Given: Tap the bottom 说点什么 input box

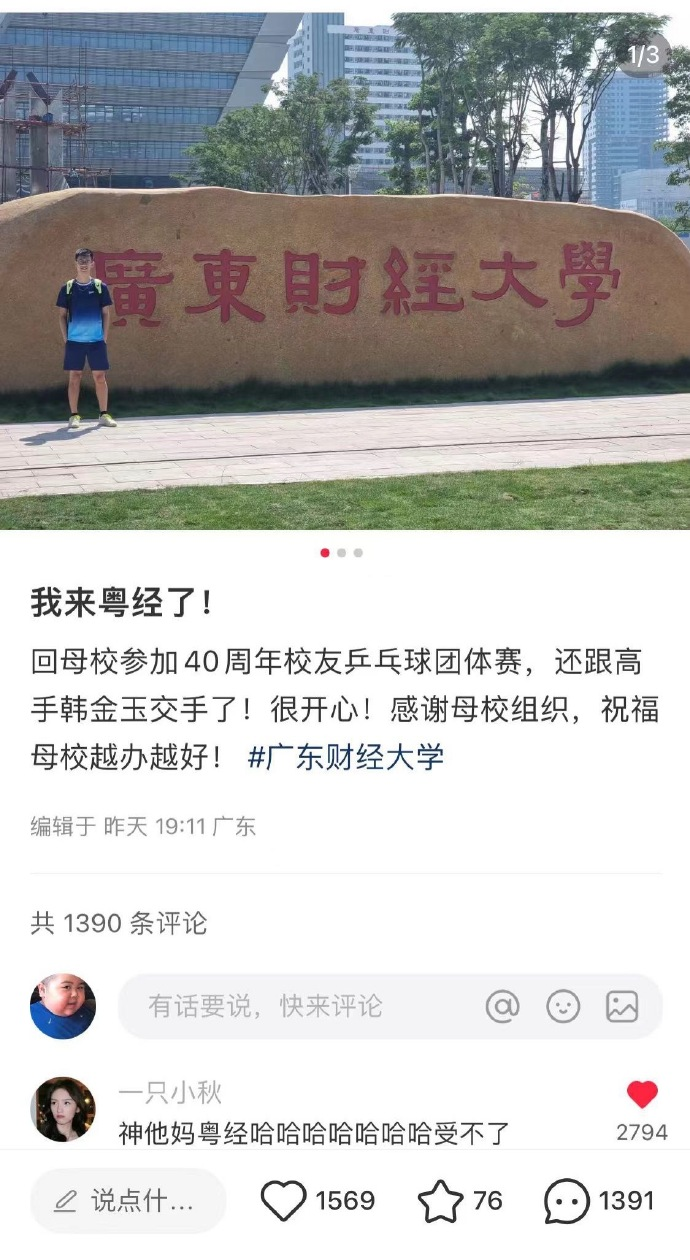Looking at the screenshot, I should coord(128,1201).
